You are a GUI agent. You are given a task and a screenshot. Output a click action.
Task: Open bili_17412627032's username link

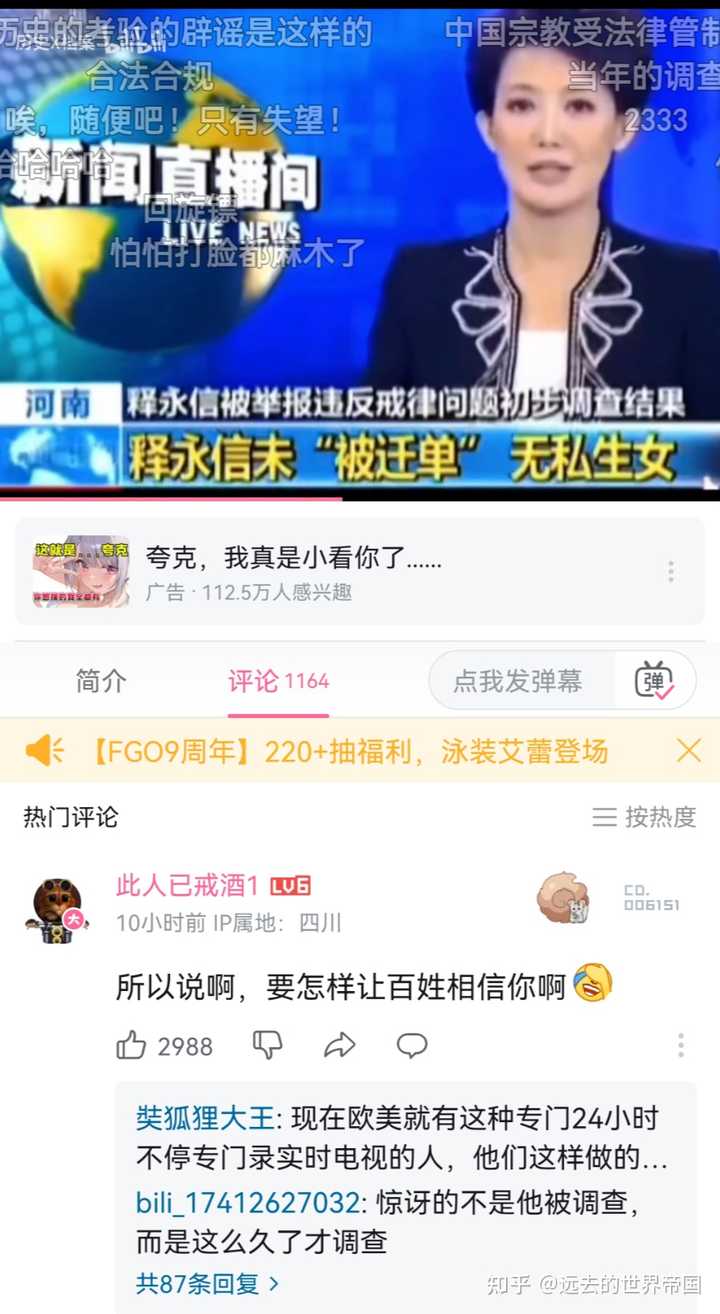click(247, 1201)
